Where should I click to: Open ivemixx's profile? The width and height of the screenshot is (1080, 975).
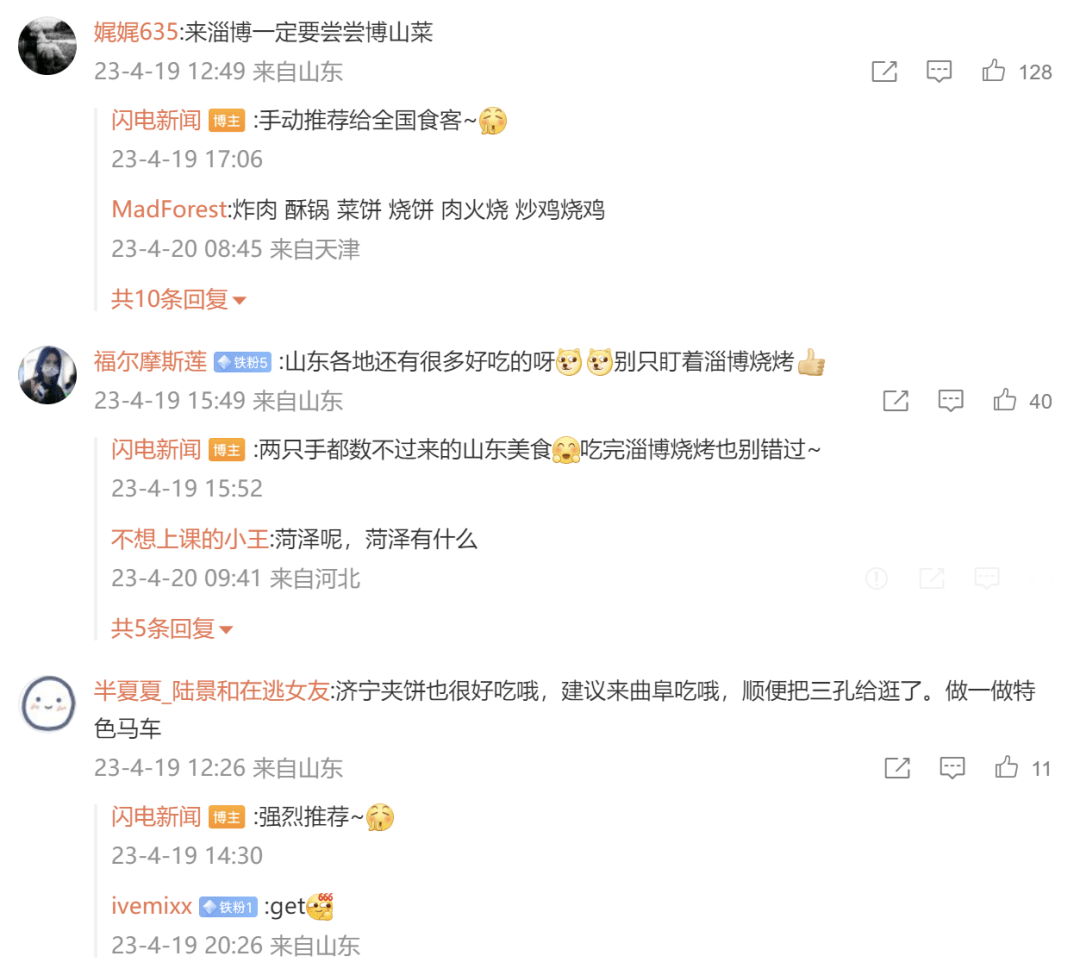pyautogui.click(x=152, y=906)
